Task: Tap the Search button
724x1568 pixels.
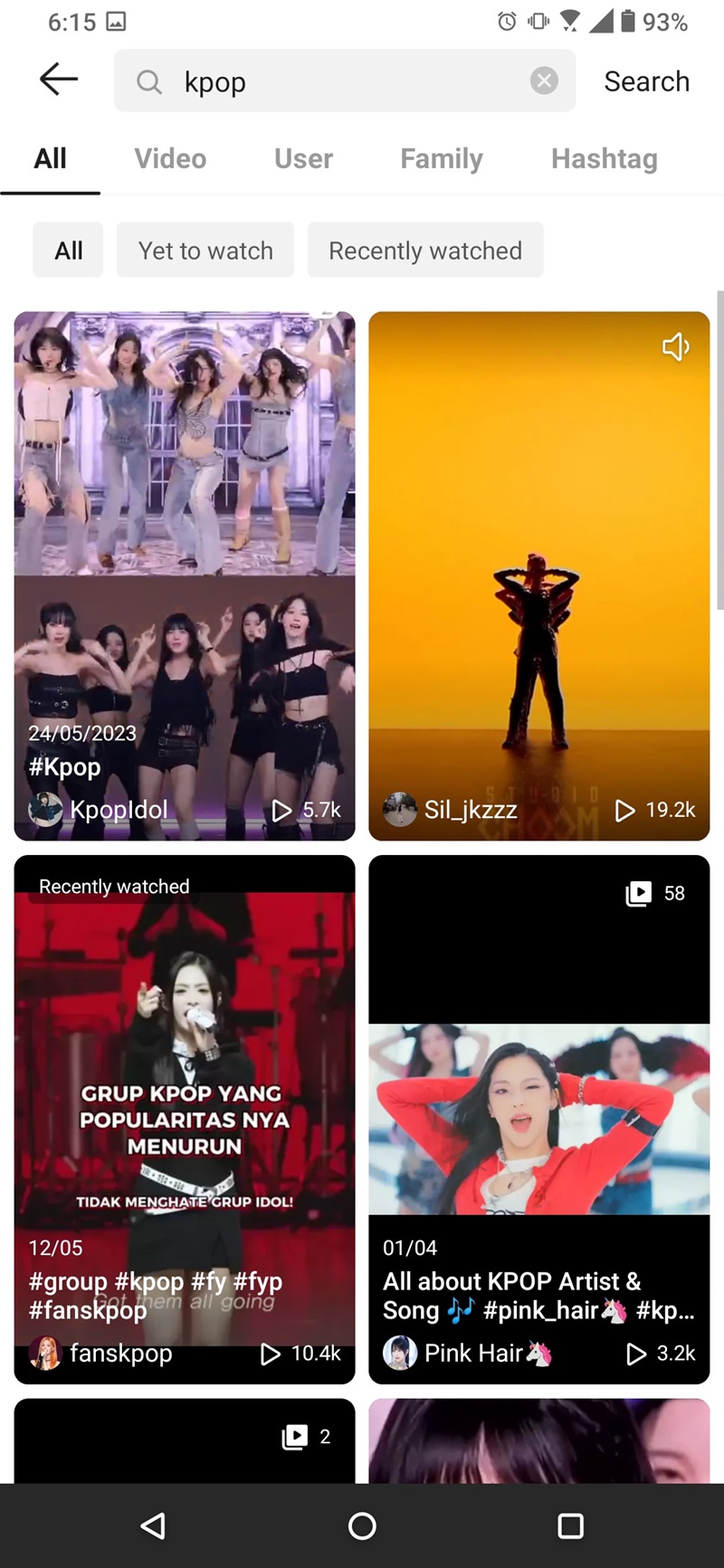Action: (646, 81)
